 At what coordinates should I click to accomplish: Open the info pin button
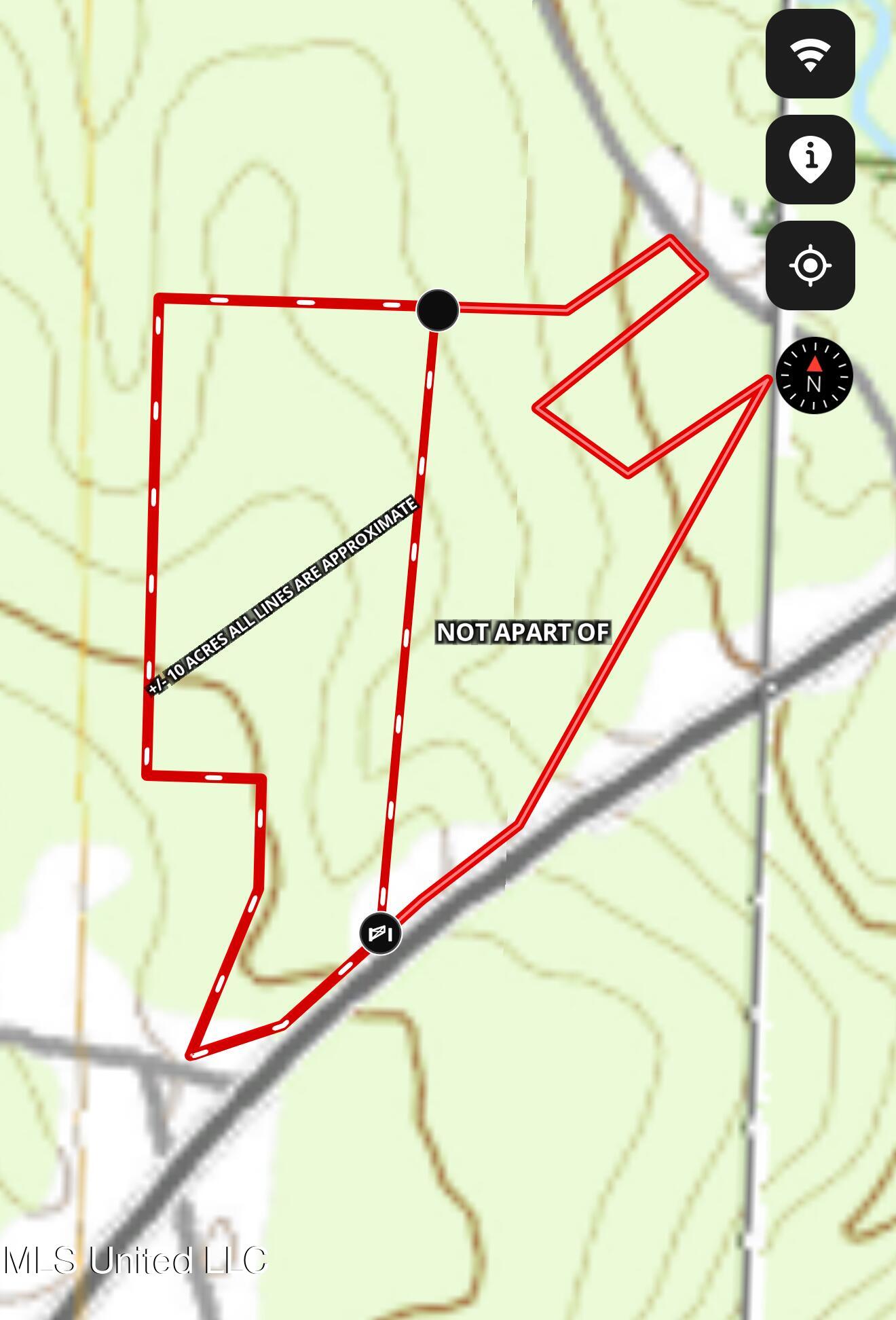click(810, 160)
